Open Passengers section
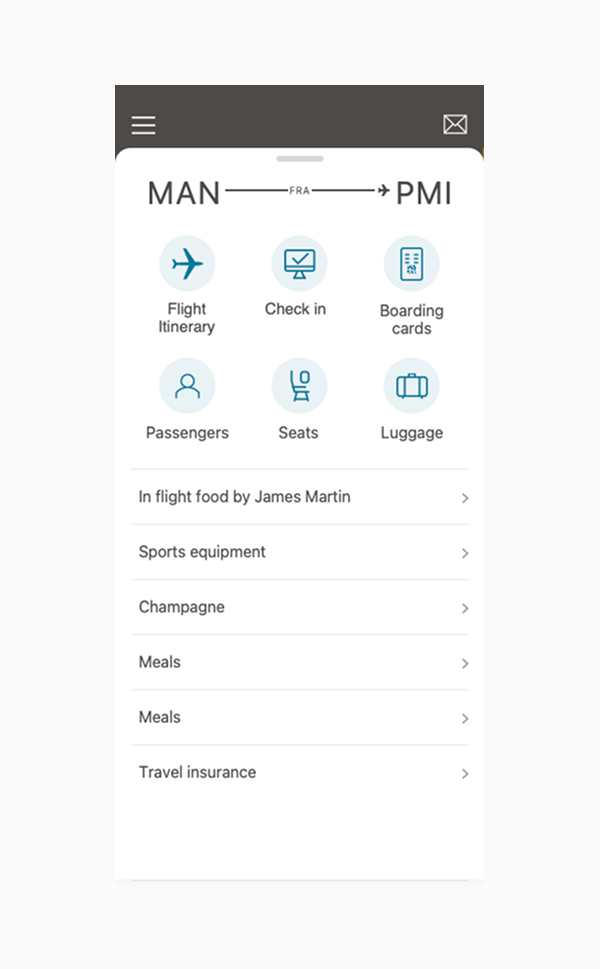This screenshot has height=969, width=600. coord(187,387)
